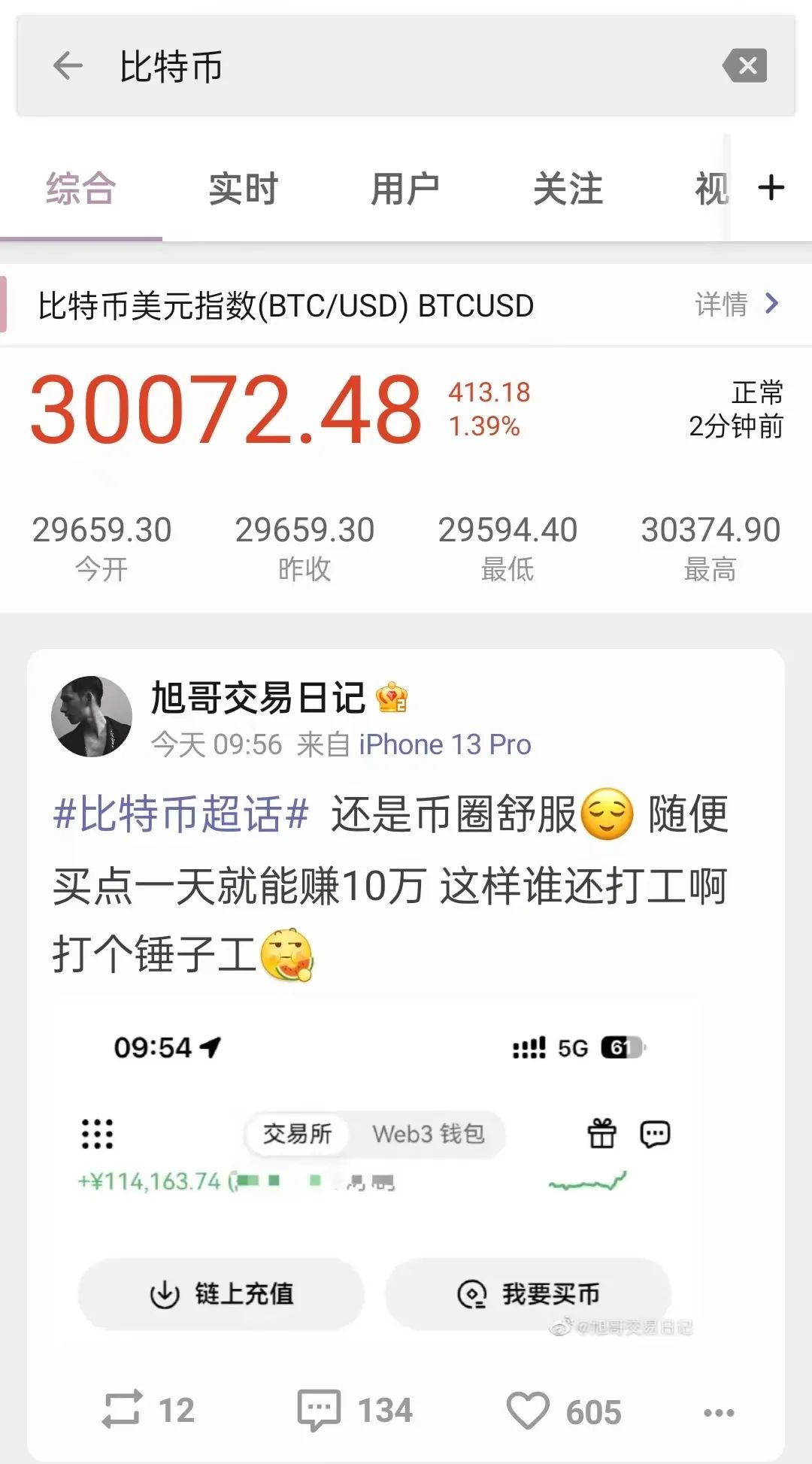Screen dimensions: 812x1464
Task: Switch to the 用户 tab
Action: point(405,189)
